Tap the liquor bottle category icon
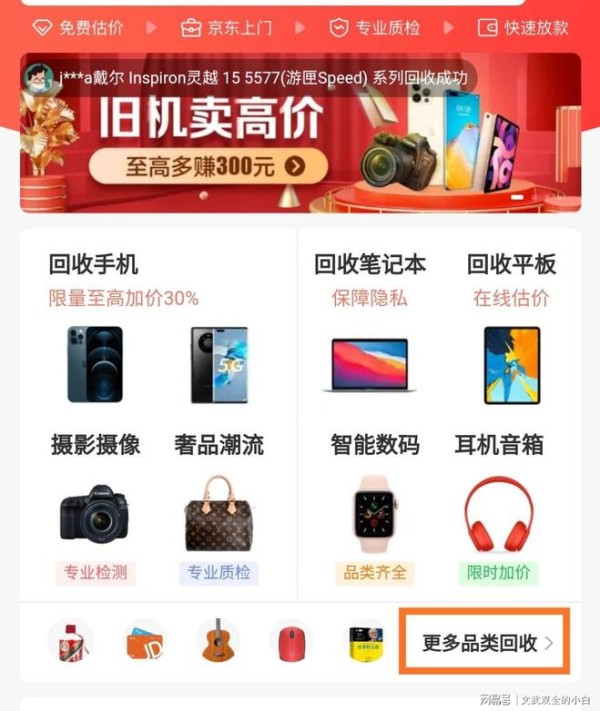This screenshot has height=711, width=600. [71, 641]
